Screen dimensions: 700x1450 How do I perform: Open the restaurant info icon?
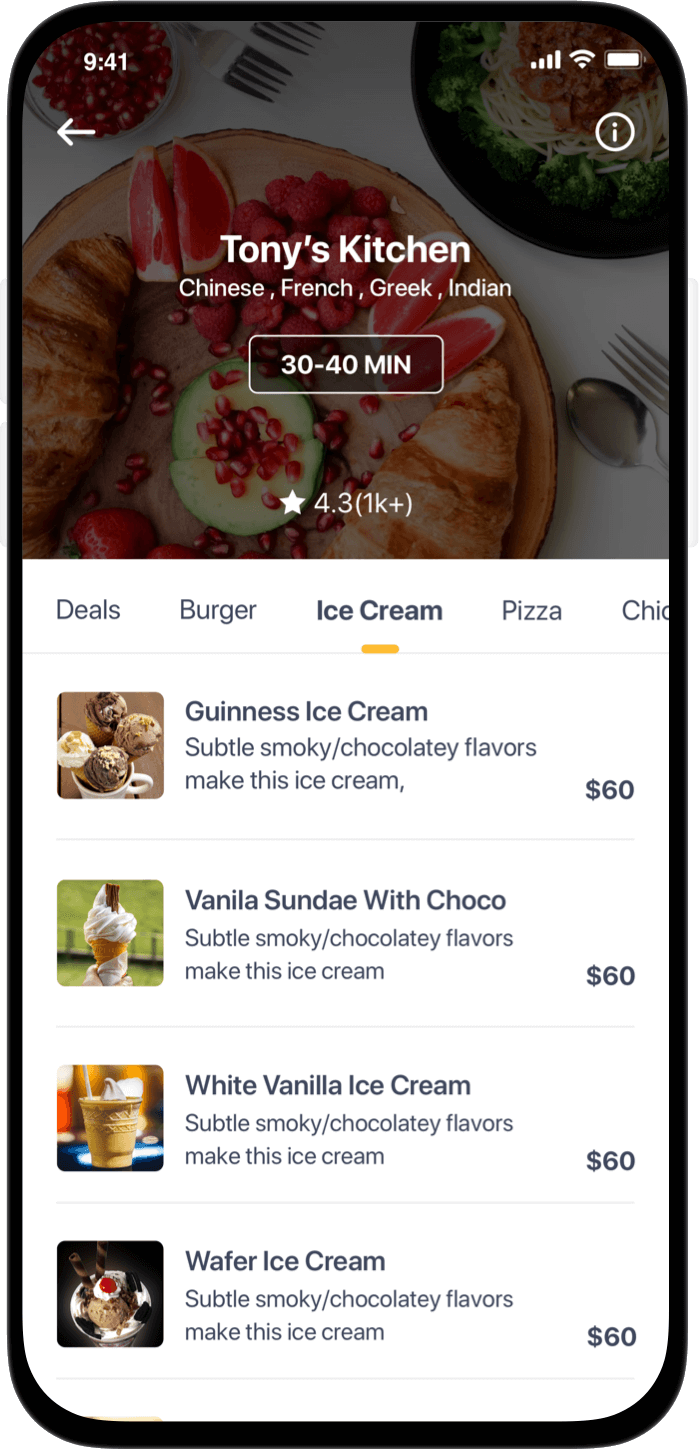615,131
